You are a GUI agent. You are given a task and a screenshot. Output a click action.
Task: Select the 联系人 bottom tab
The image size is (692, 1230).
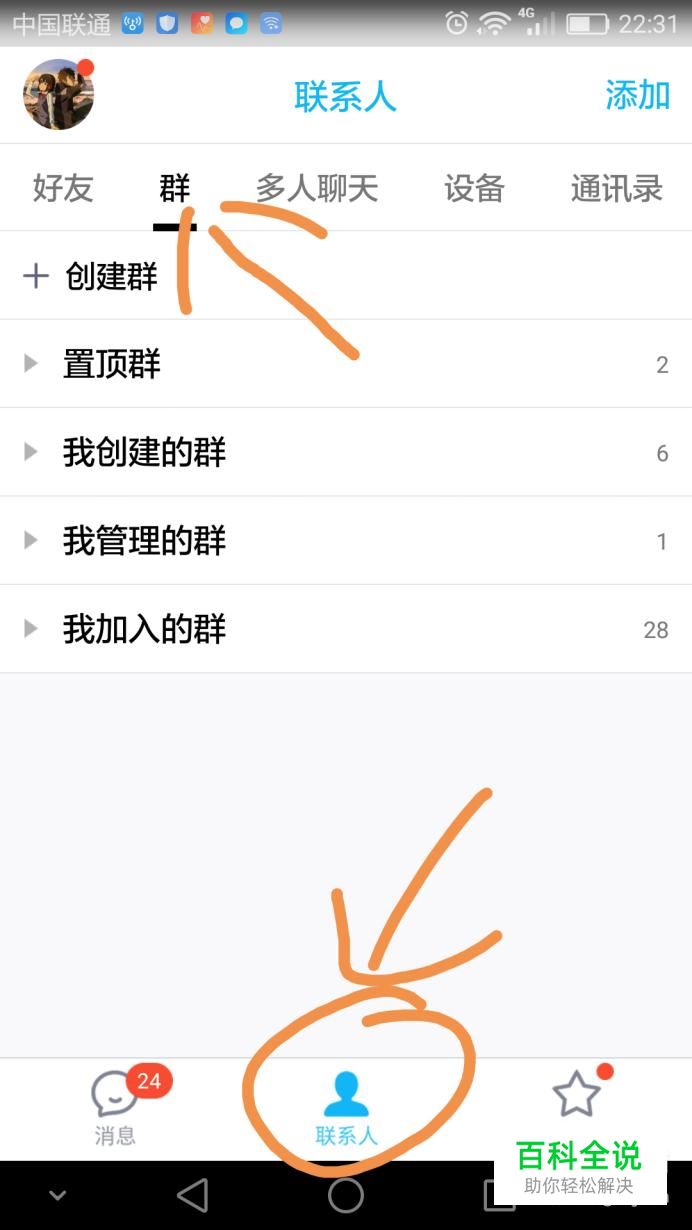[x=346, y=1108]
